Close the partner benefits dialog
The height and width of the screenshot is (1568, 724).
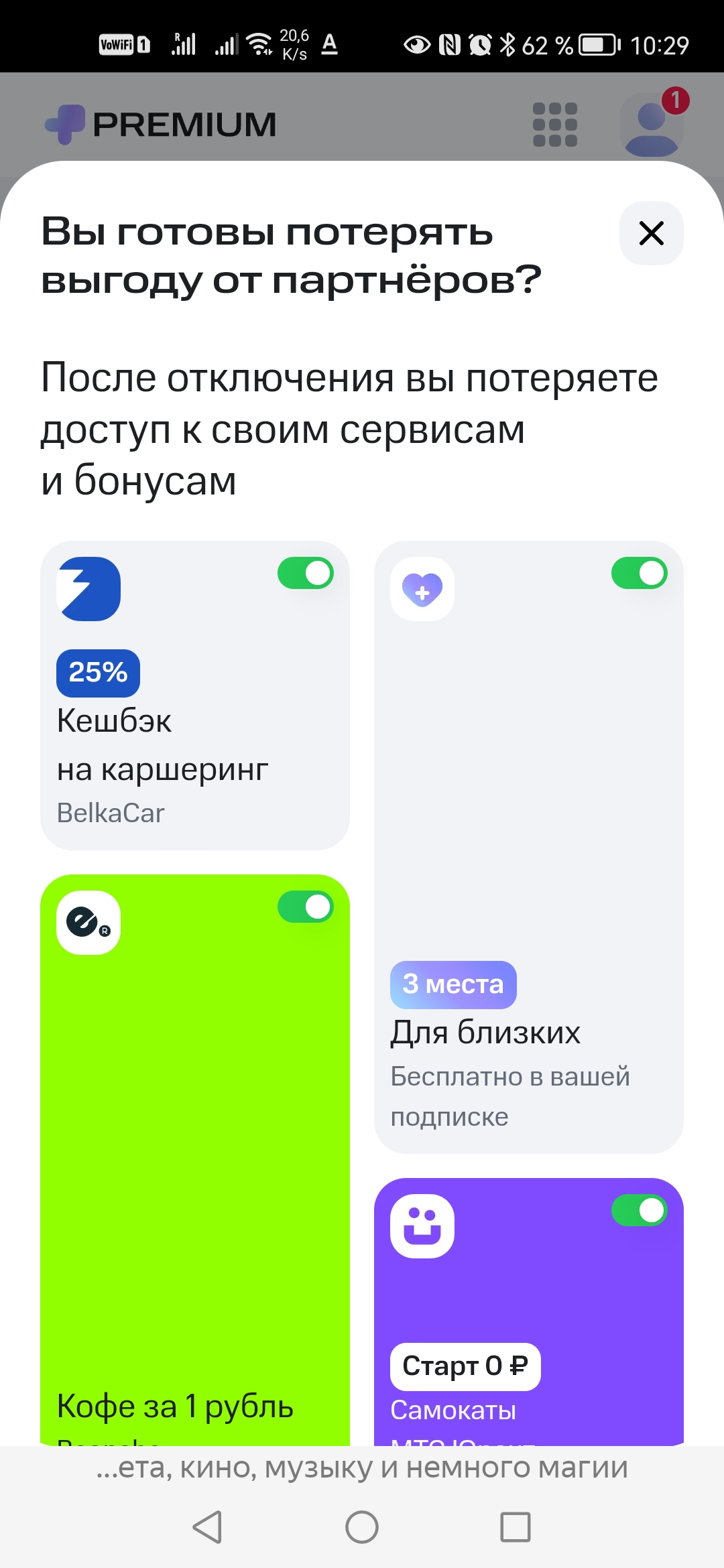point(651,233)
